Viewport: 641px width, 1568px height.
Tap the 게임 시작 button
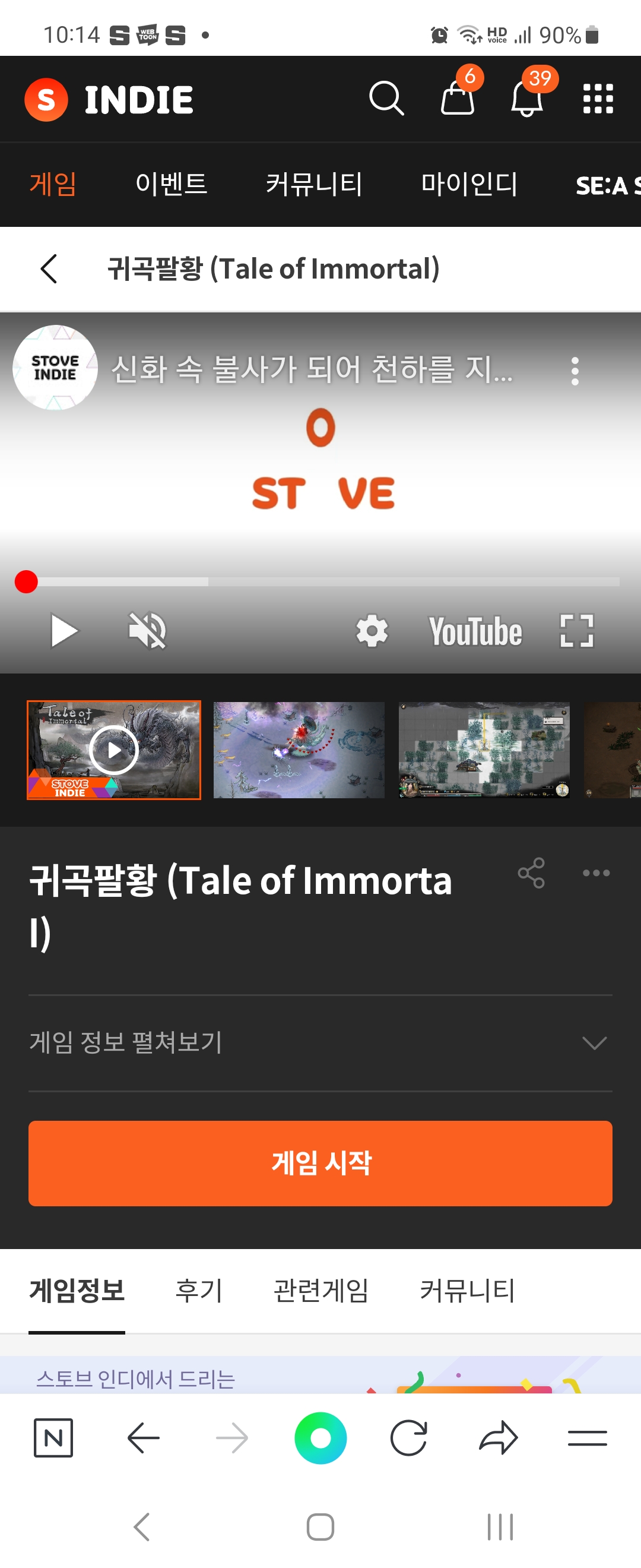[x=320, y=1163]
